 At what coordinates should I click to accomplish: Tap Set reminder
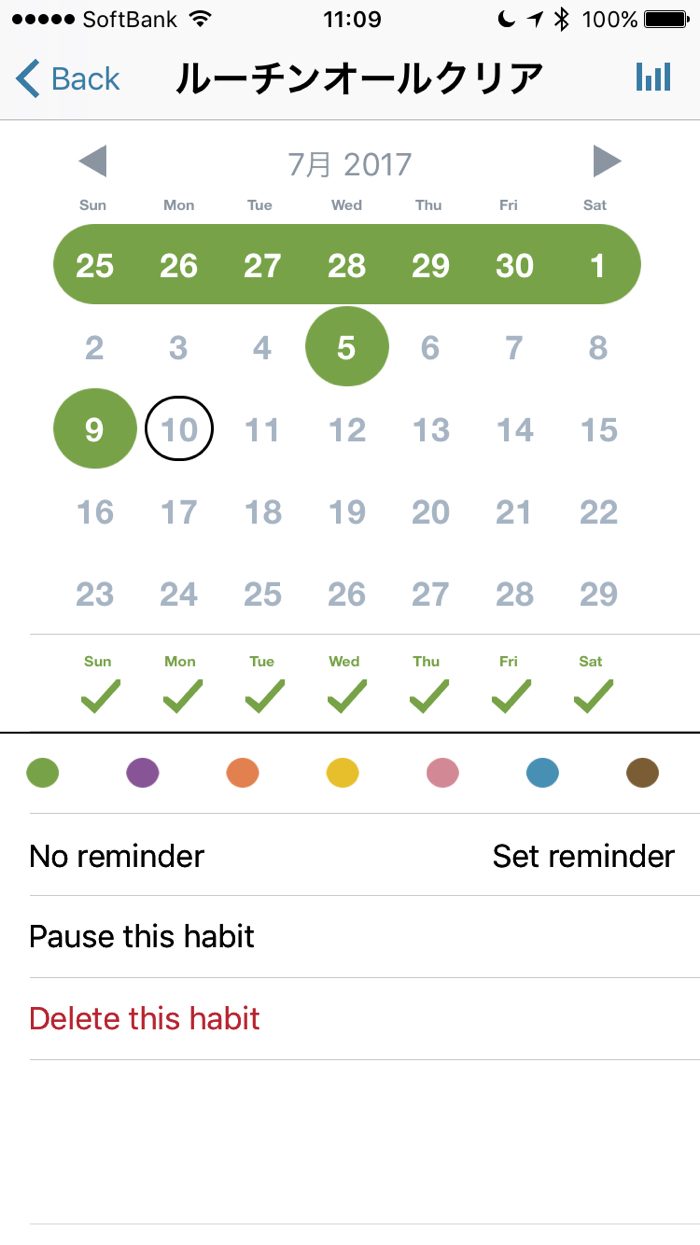pyautogui.click(x=583, y=856)
